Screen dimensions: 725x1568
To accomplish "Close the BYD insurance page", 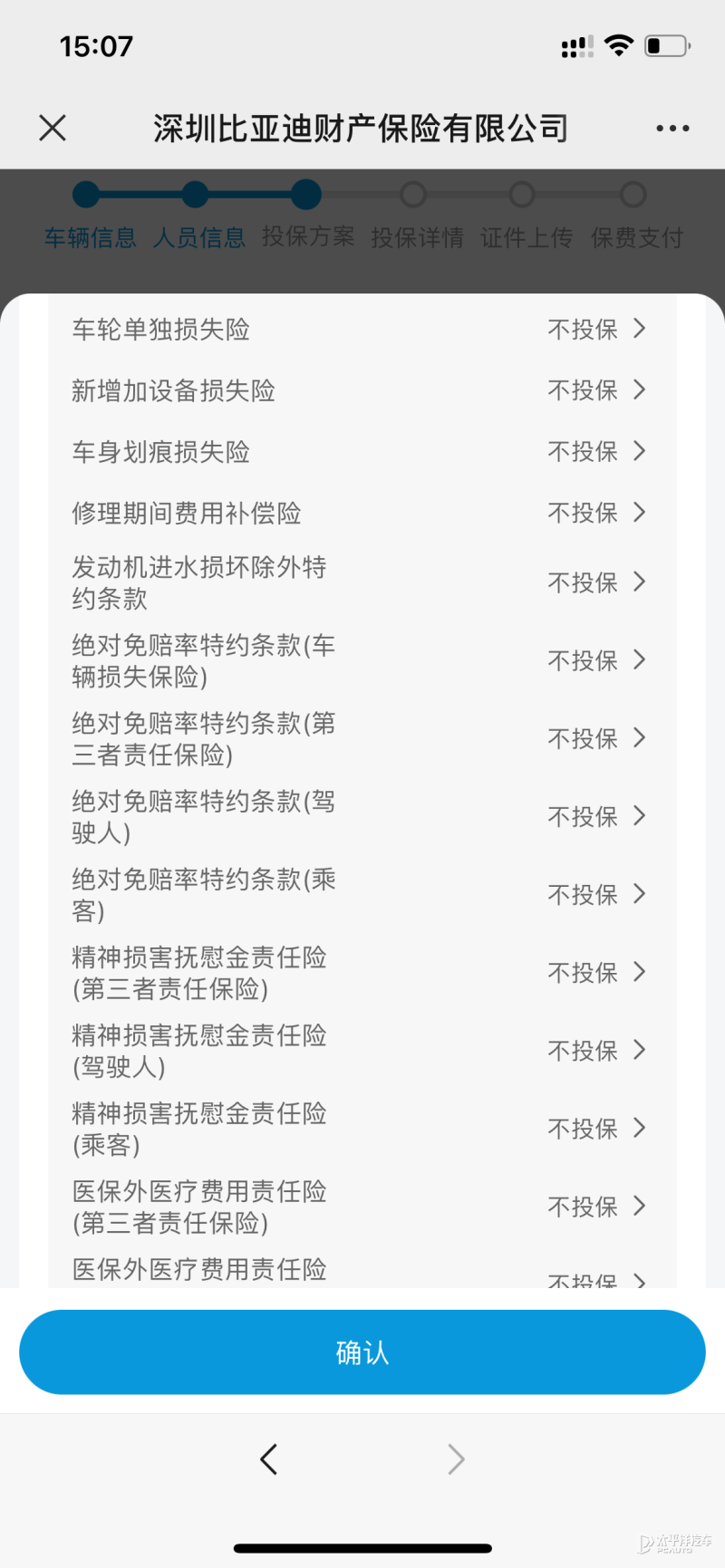I will tap(53, 129).
